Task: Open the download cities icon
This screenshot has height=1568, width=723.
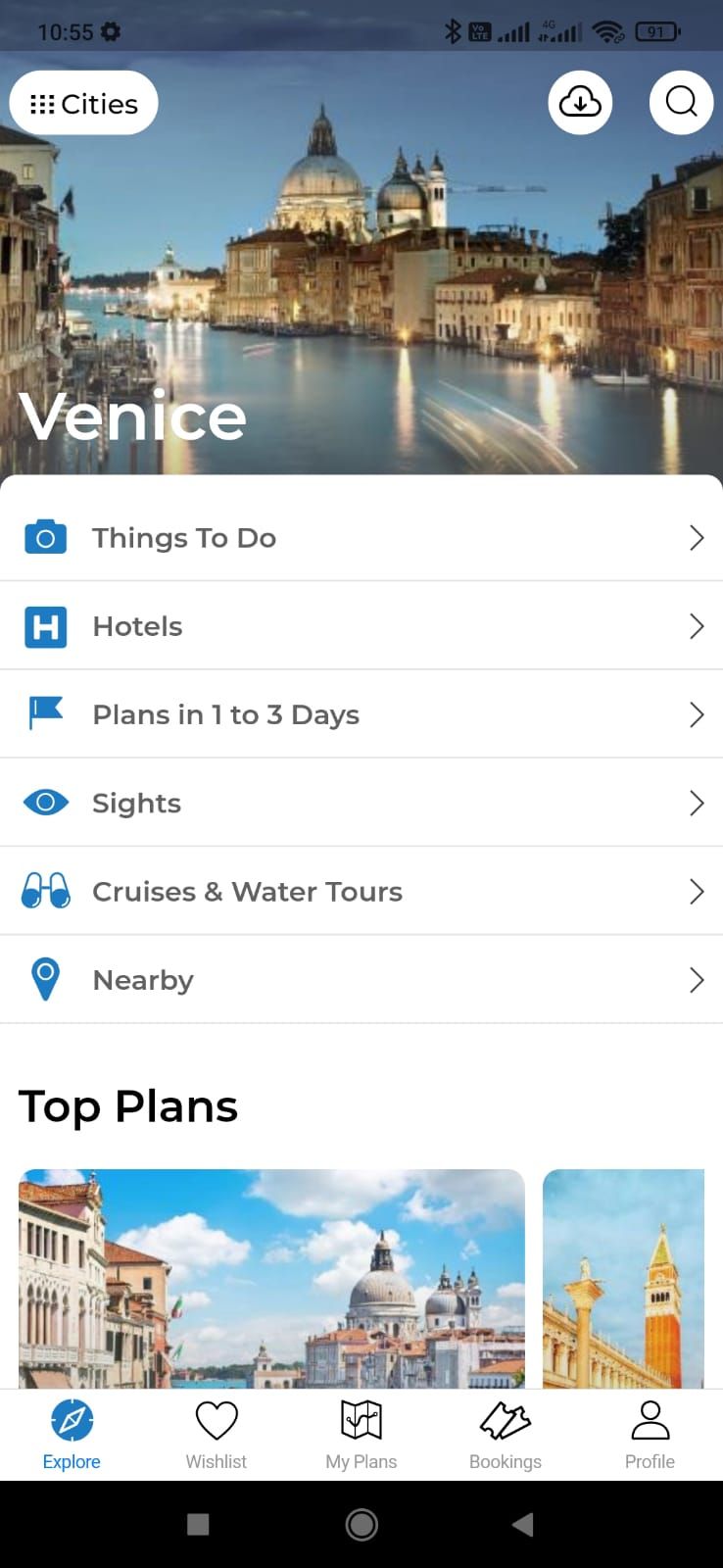Action: (580, 102)
